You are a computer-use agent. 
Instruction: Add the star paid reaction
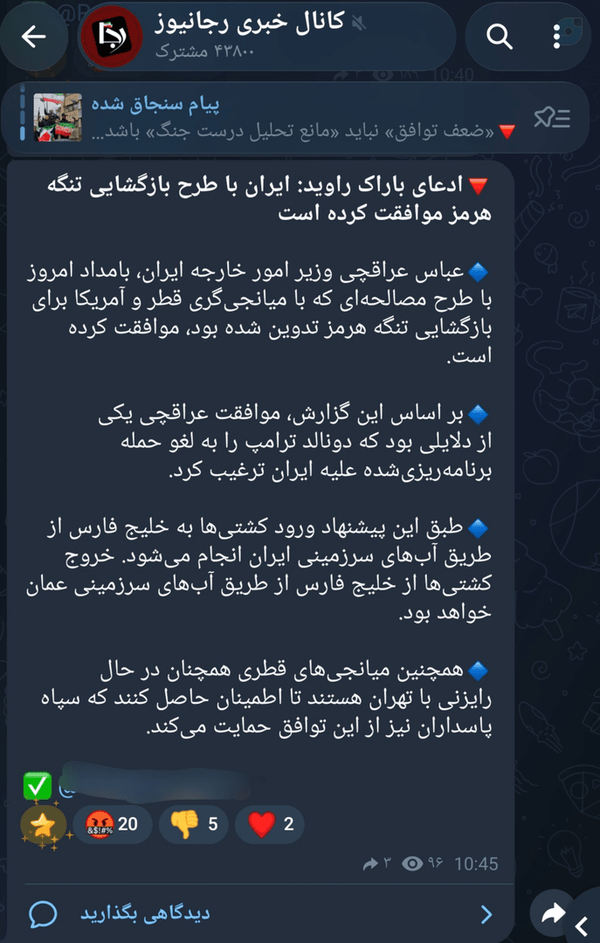(43, 824)
